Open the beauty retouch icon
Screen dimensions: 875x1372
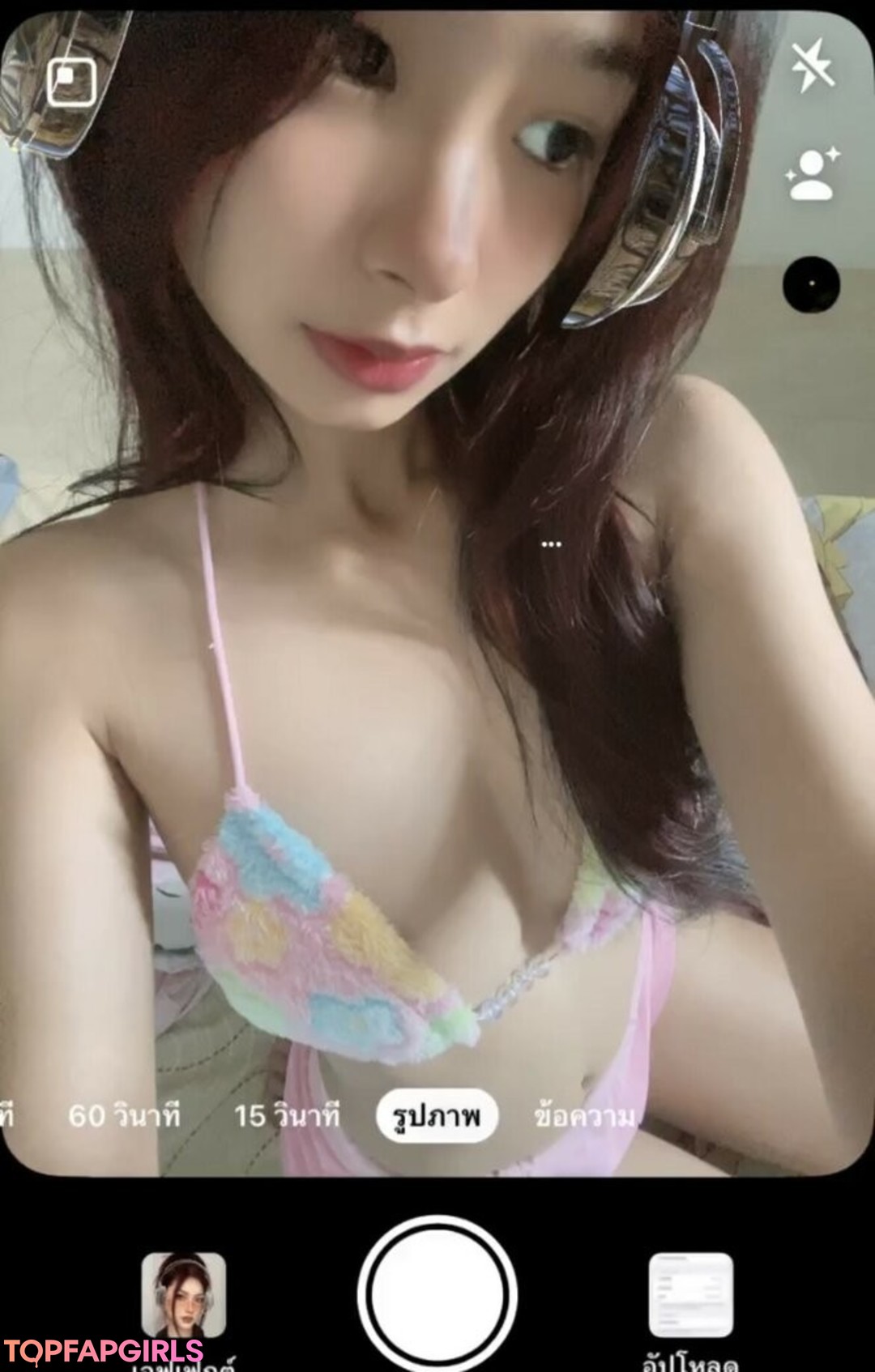coord(812,174)
